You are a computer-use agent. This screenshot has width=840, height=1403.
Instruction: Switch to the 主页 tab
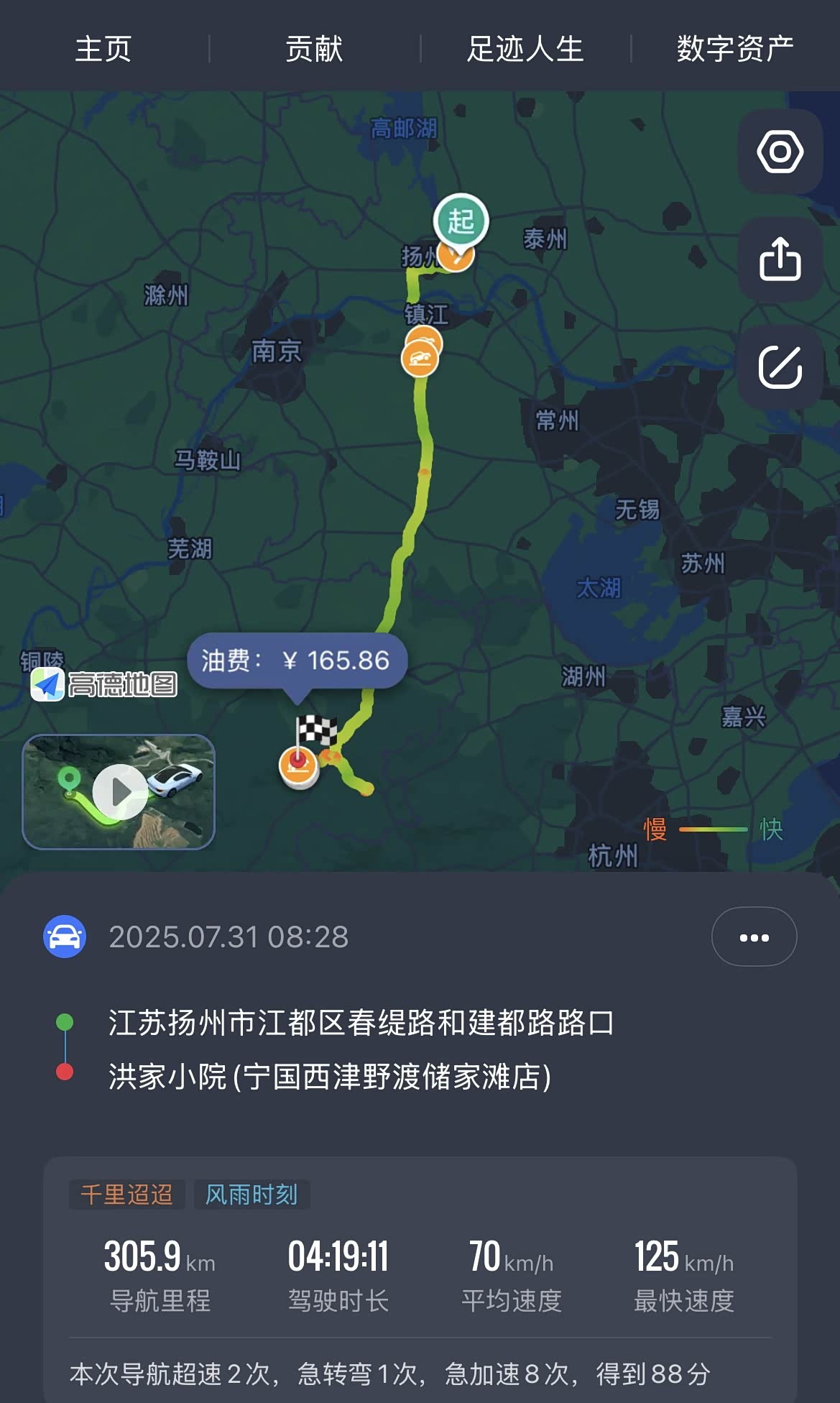pyautogui.click(x=103, y=49)
